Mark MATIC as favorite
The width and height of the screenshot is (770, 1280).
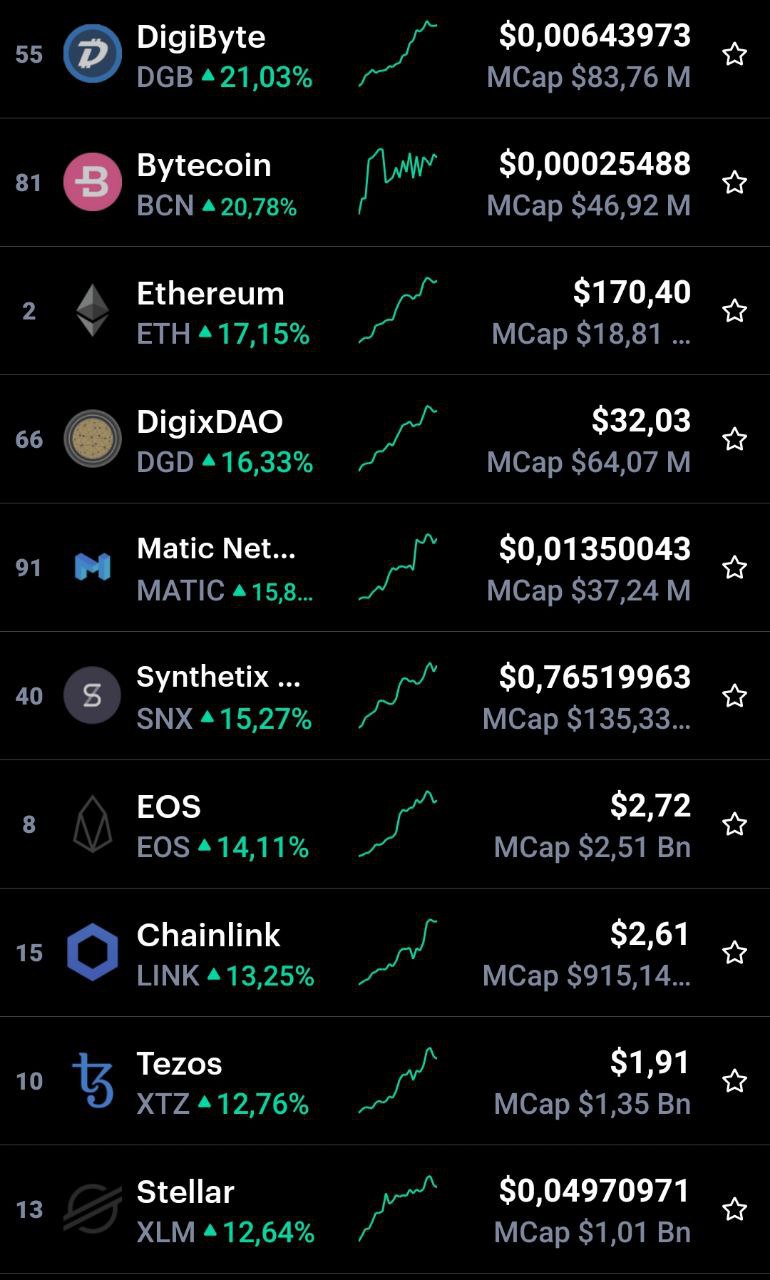coord(735,567)
